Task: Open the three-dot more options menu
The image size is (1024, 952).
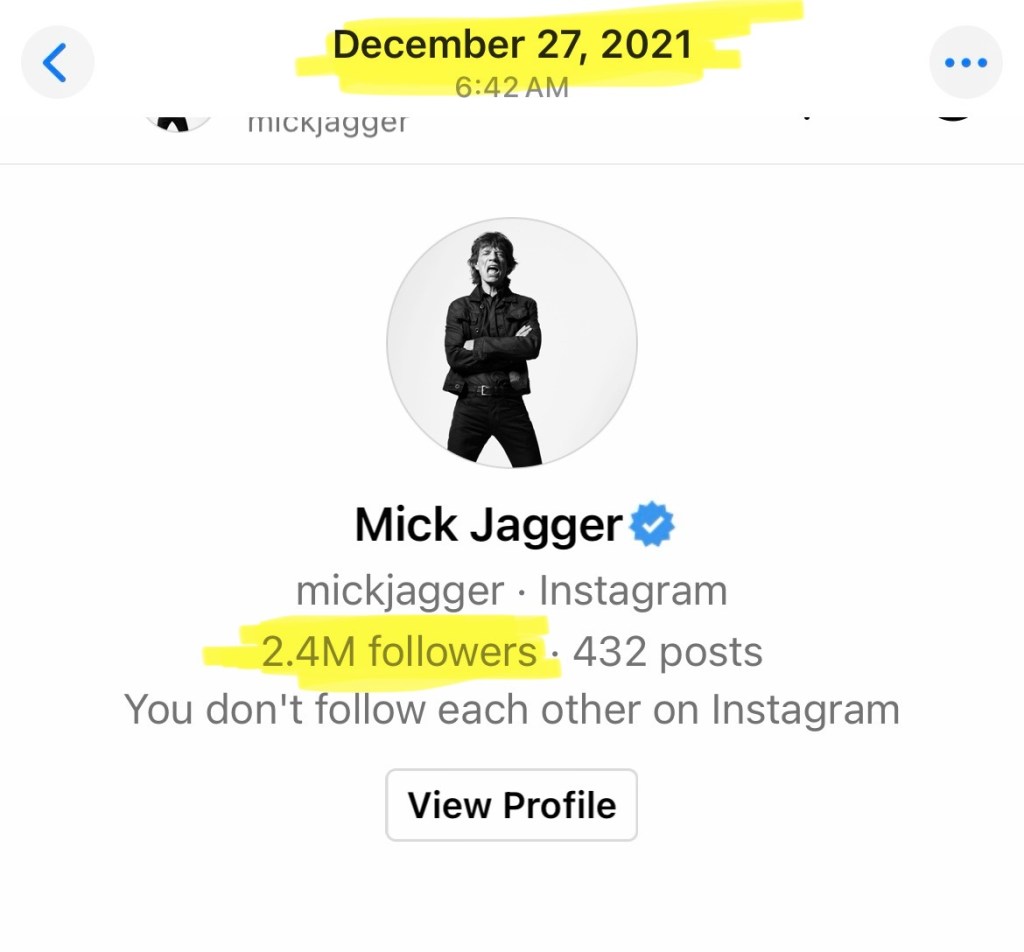Action: tap(965, 62)
